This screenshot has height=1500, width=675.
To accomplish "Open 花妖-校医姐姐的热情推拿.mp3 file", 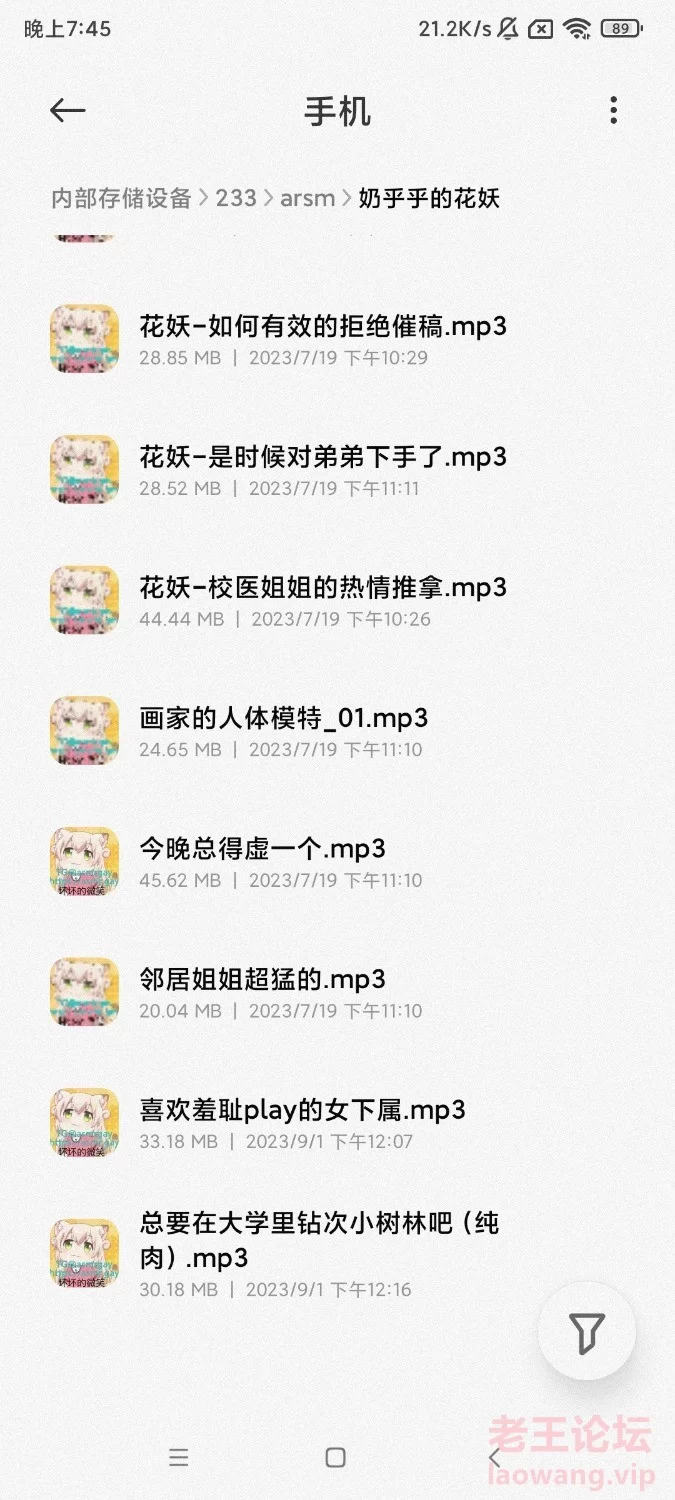I will (x=337, y=600).
